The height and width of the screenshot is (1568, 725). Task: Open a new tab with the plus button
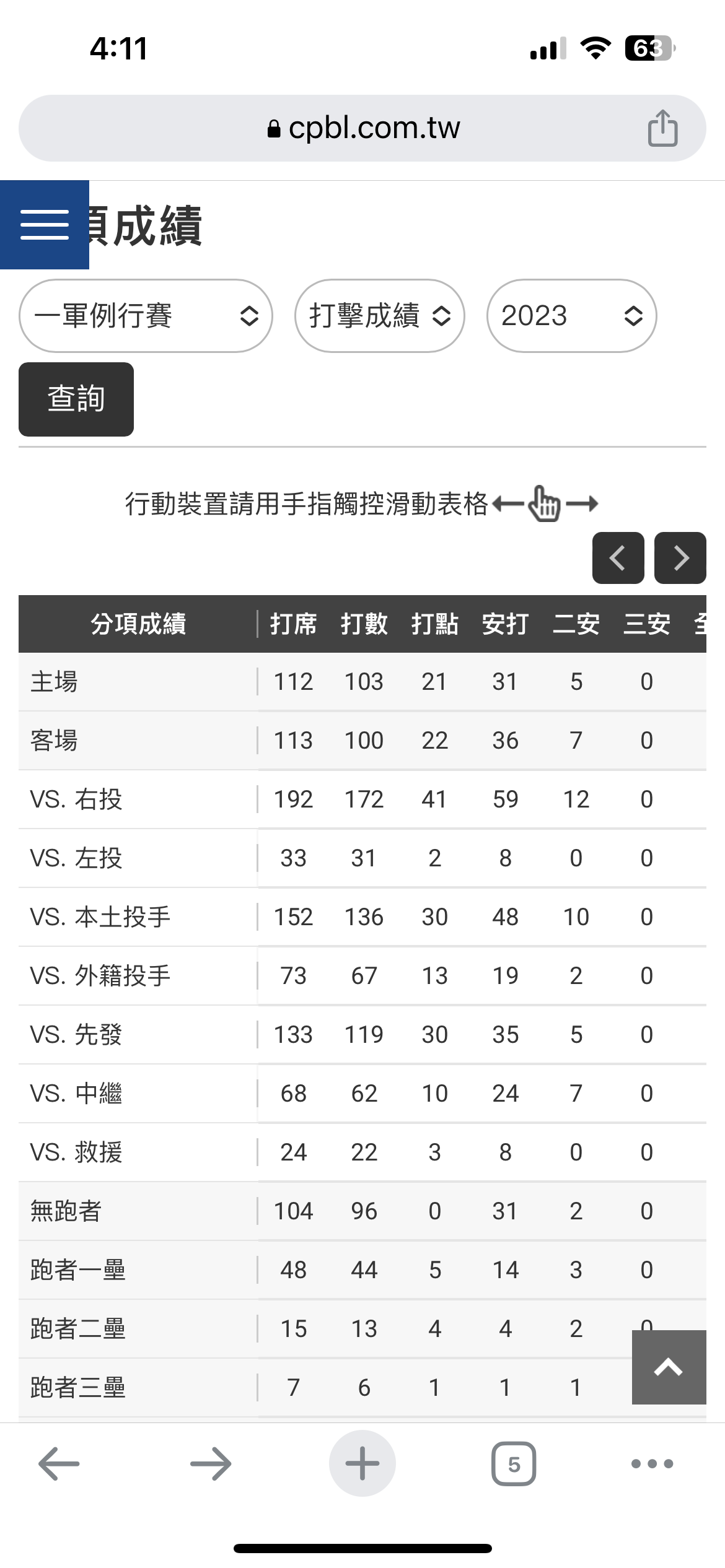[362, 1464]
